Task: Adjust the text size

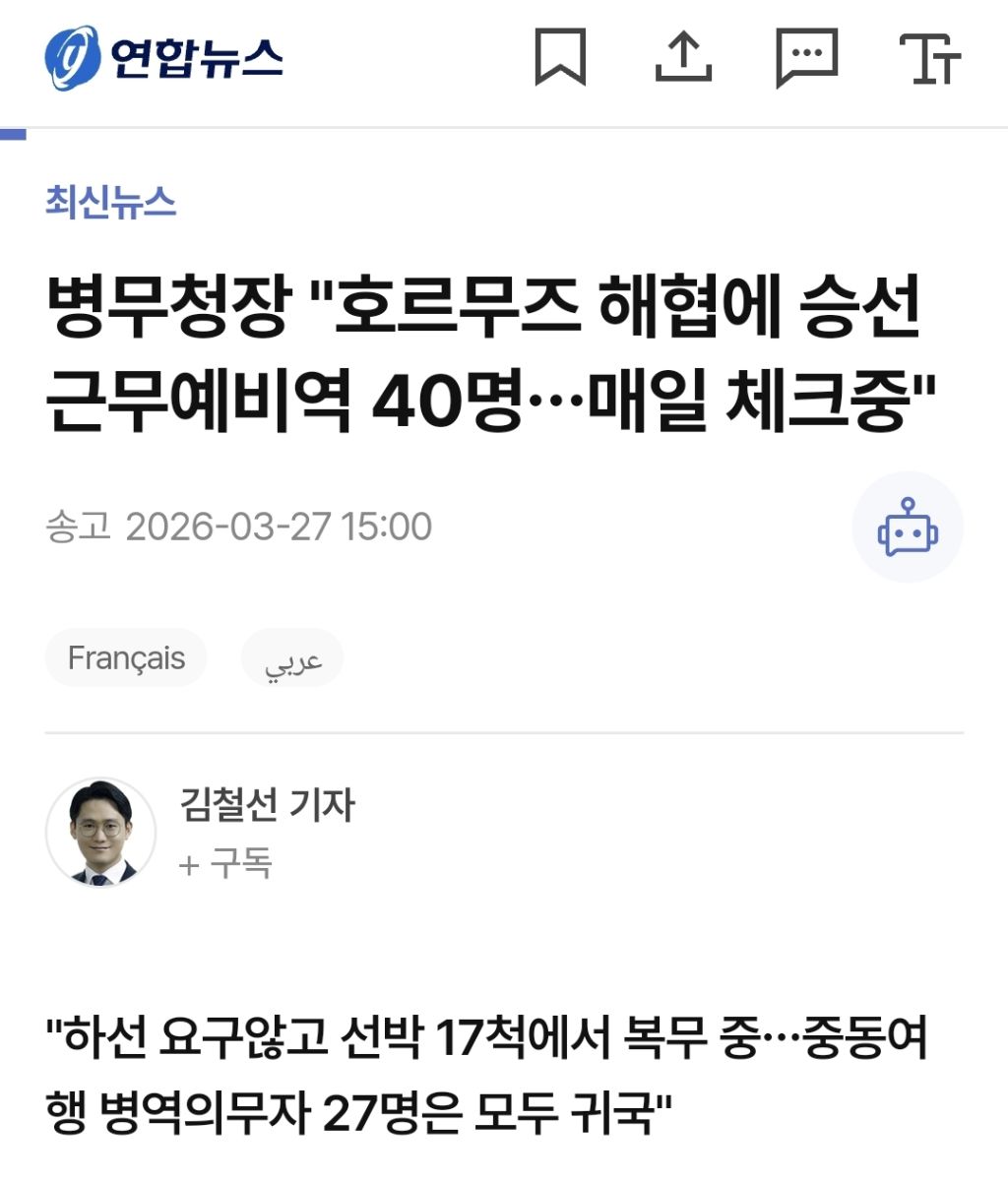Action: coord(930,58)
